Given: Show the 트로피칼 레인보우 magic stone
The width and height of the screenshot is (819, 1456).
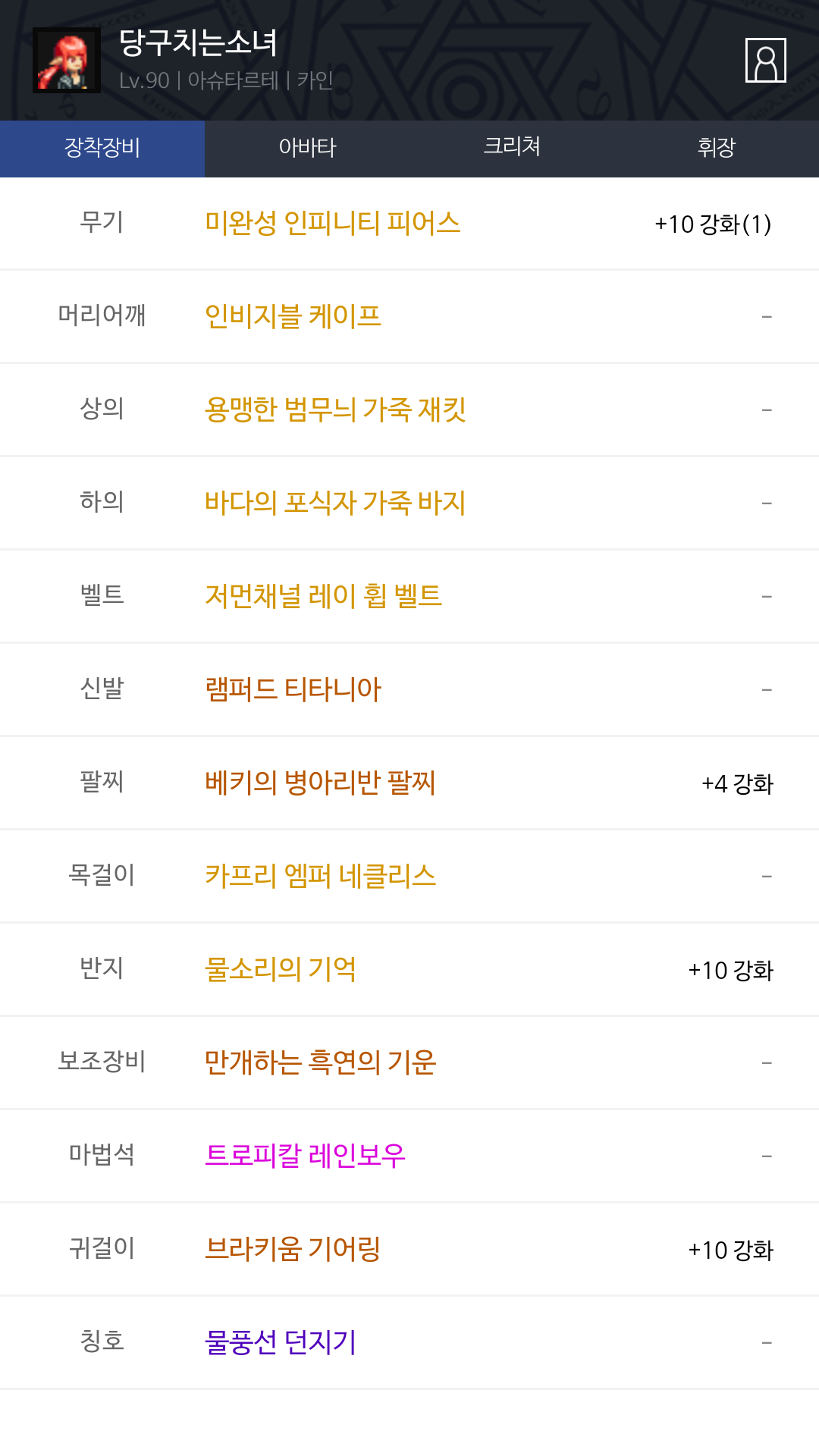Looking at the screenshot, I should point(305,1156).
